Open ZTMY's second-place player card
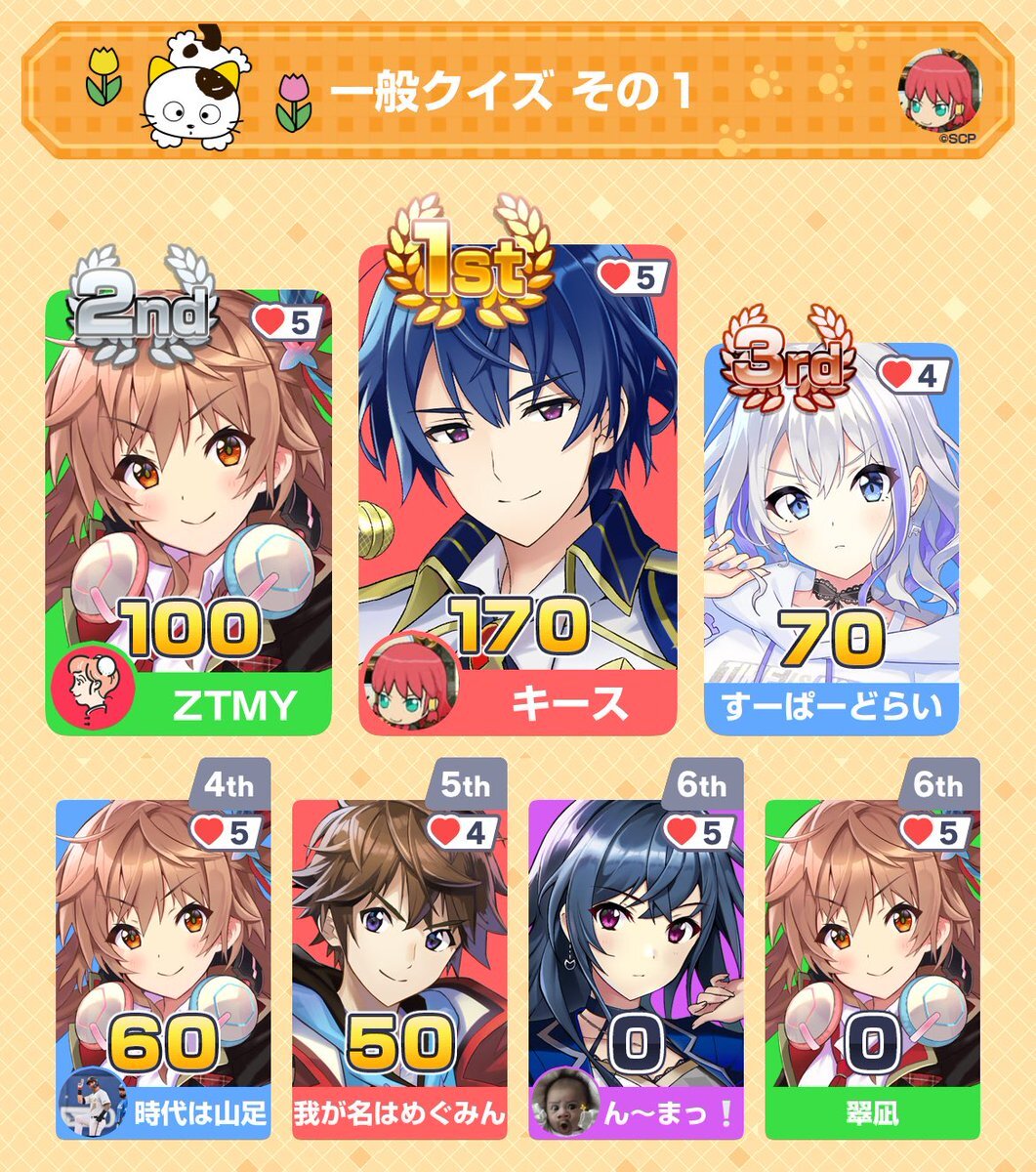This screenshot has height=1172, width=1036. (188, 513)
